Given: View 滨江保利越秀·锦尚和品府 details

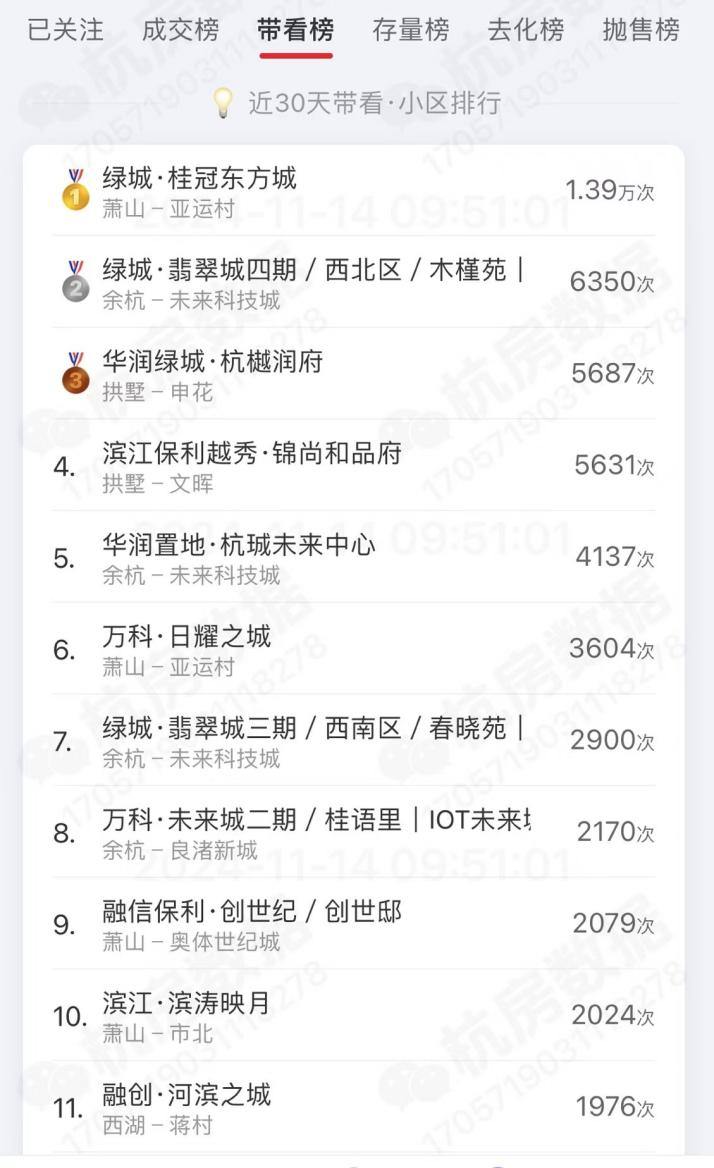Looking at the screenshot, I should (354, 466).
